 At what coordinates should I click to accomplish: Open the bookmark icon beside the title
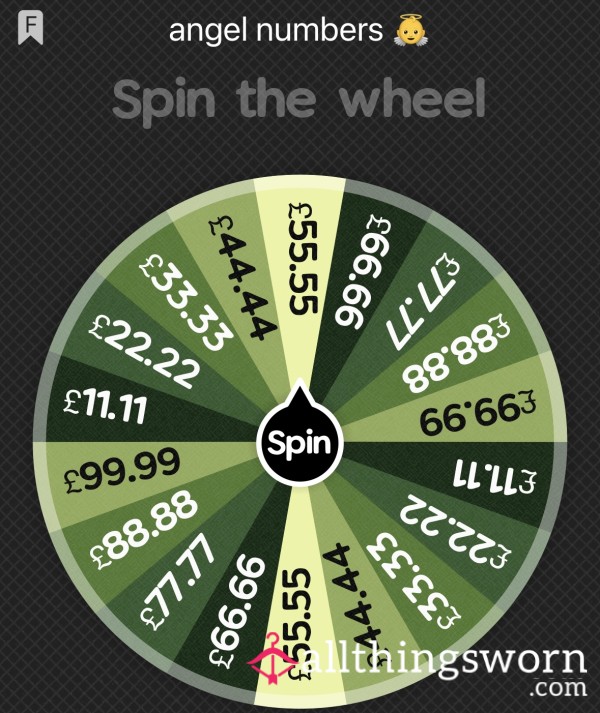tap(30, 31)
